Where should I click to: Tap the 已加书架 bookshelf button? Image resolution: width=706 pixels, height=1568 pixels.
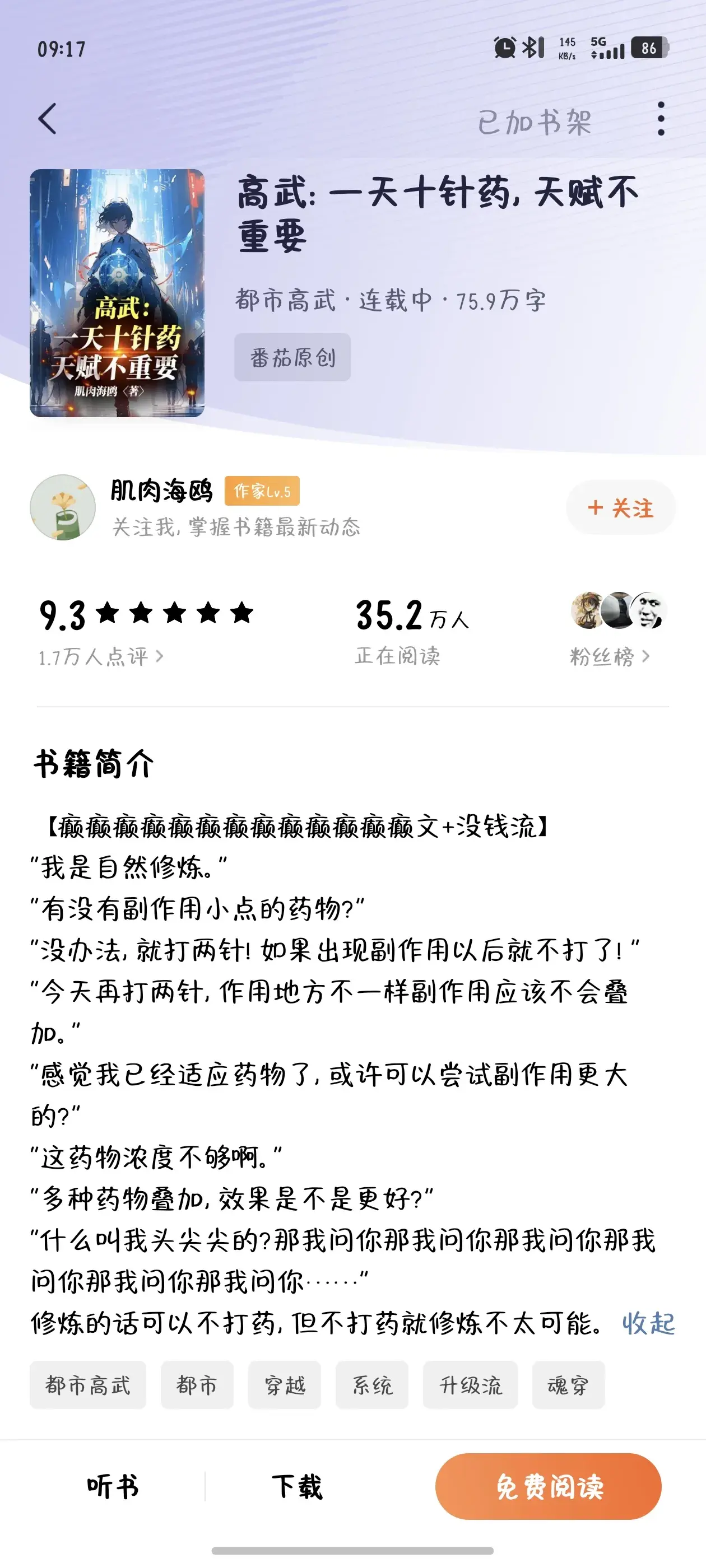point(533,122)
